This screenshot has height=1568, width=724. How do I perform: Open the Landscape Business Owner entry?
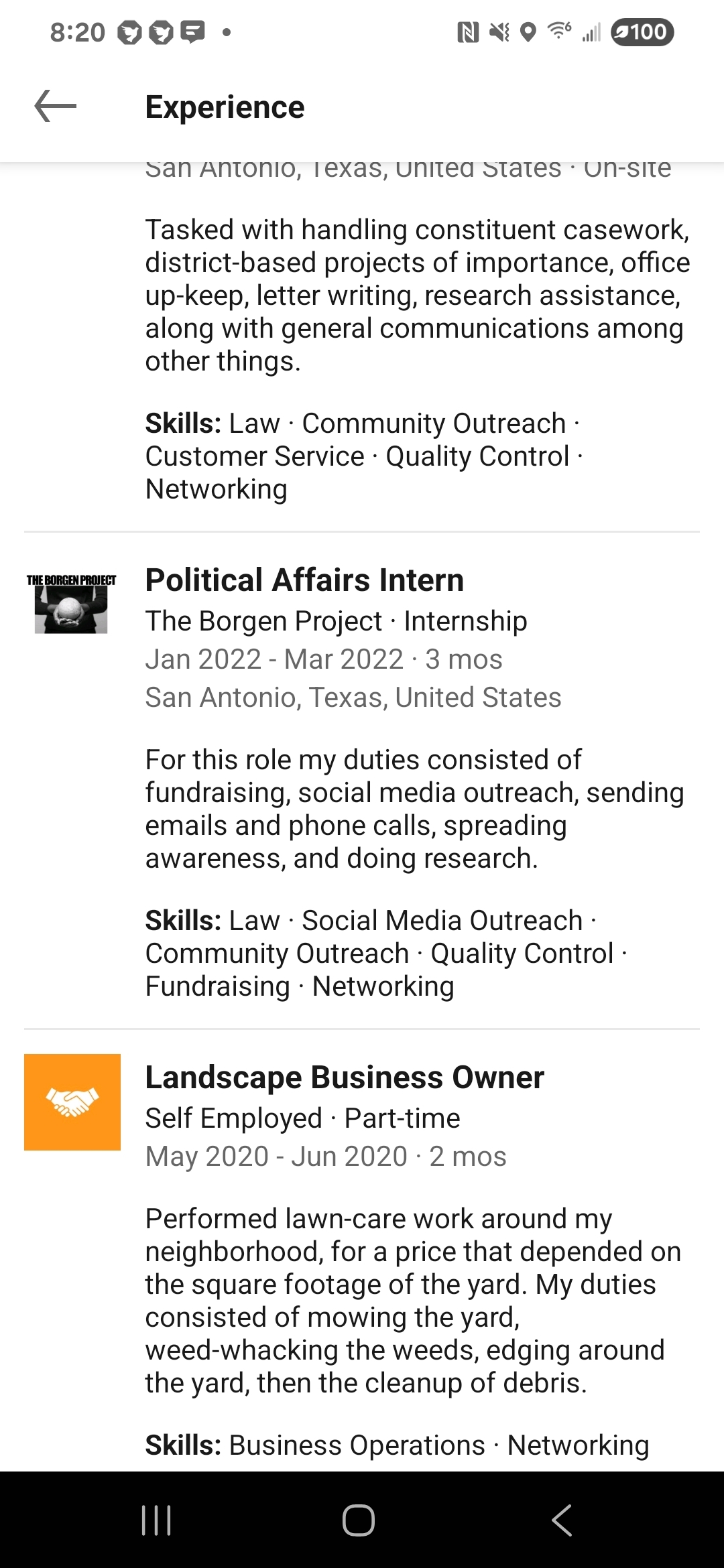point(345,1077)
